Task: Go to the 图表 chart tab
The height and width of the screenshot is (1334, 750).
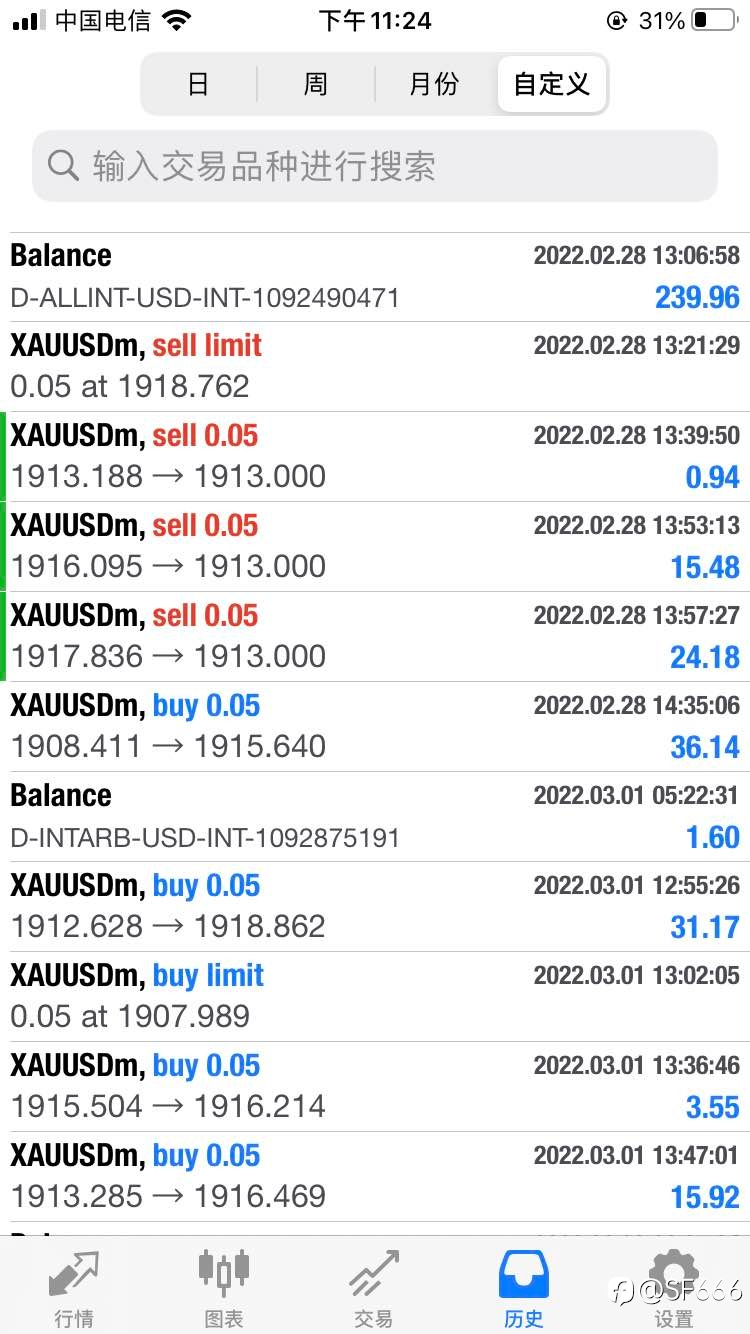Action: coord(224,1287)
